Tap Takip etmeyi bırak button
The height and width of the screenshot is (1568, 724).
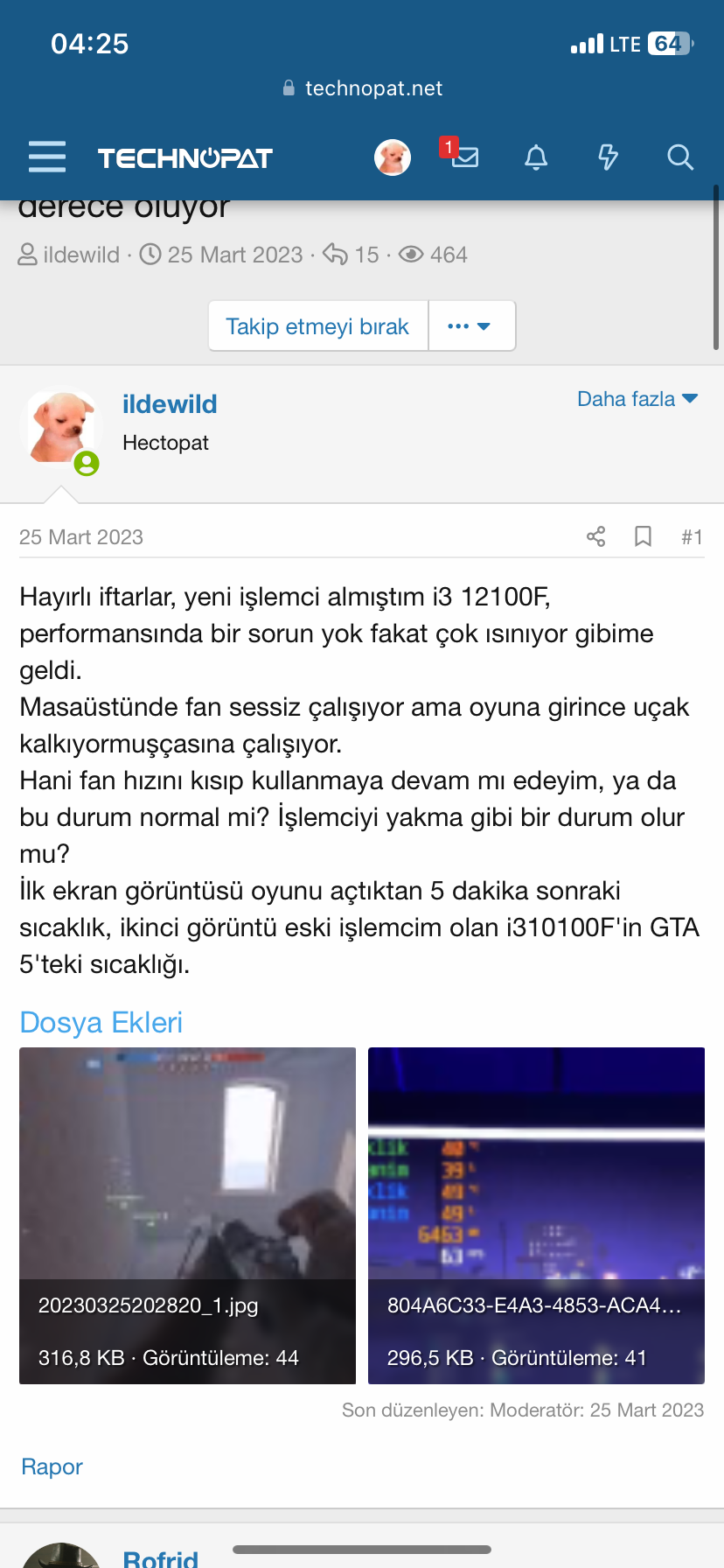317,326
